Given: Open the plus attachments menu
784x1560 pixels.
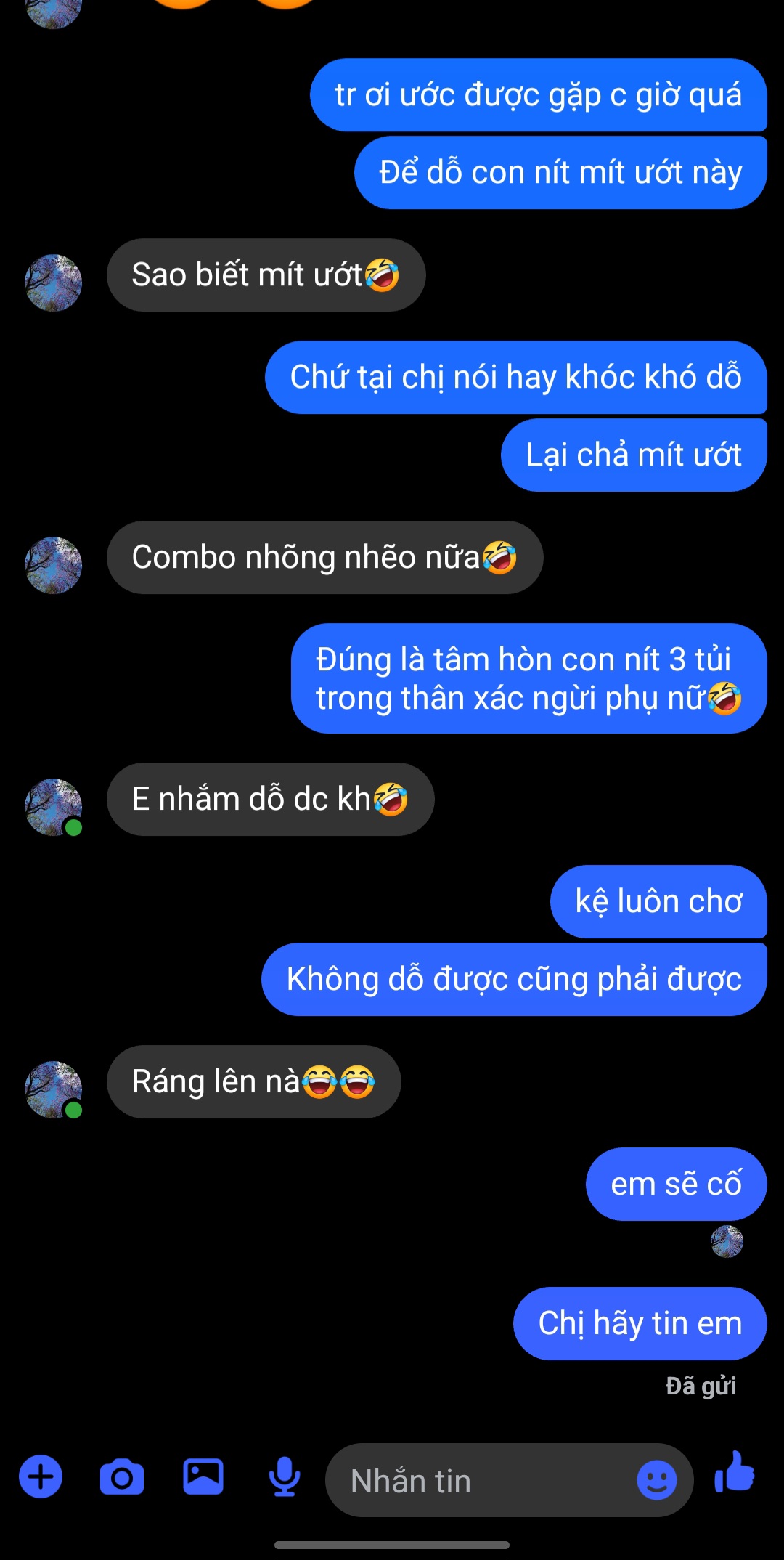Looking at the screenshot, I should (x=41, y=1477).
